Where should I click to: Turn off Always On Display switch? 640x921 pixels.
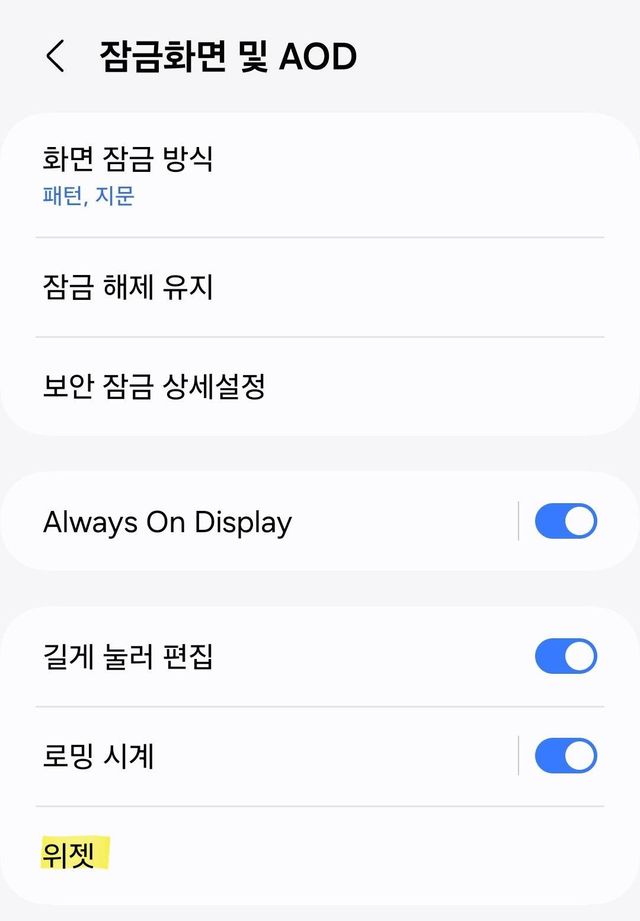click(x=565, y=522)
